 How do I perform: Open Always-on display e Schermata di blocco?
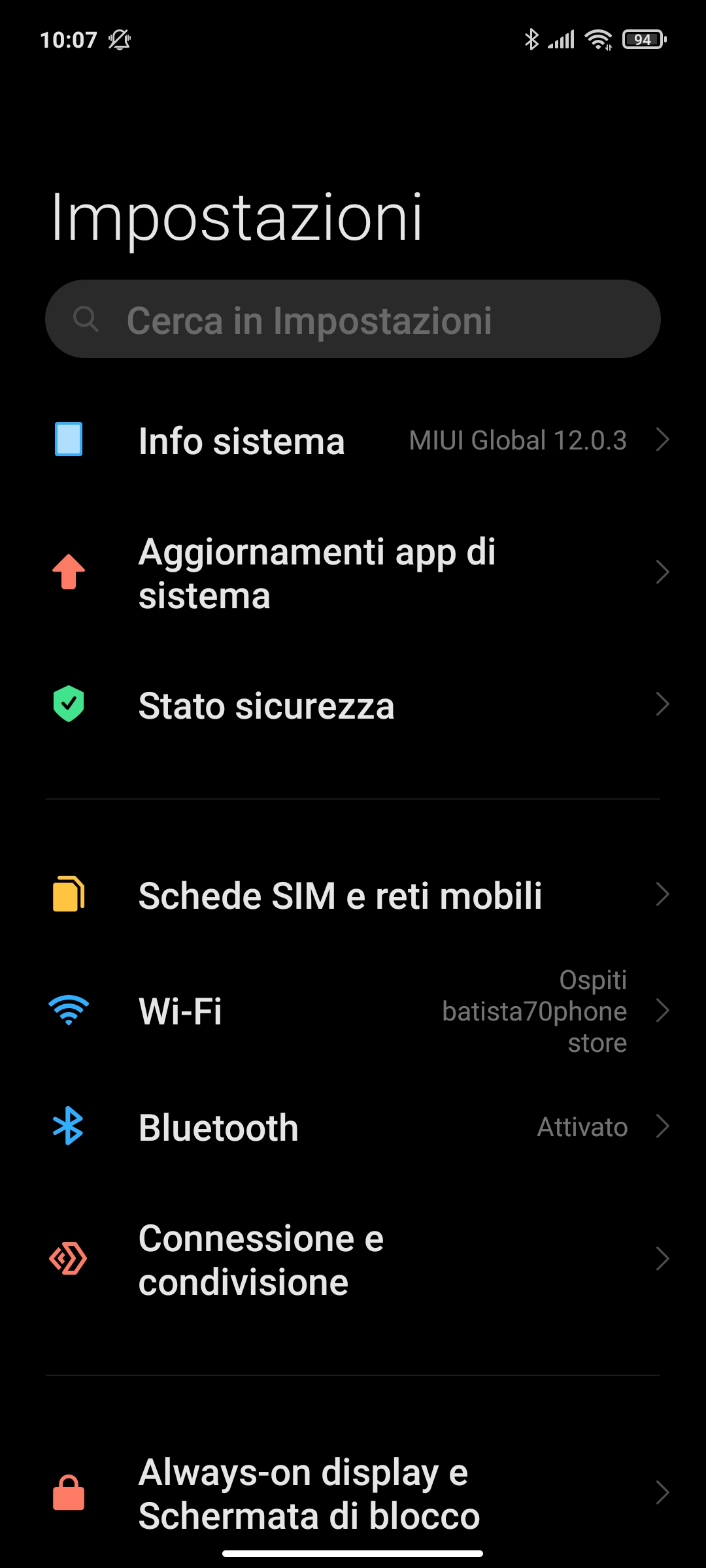(x=353, y=1493)
